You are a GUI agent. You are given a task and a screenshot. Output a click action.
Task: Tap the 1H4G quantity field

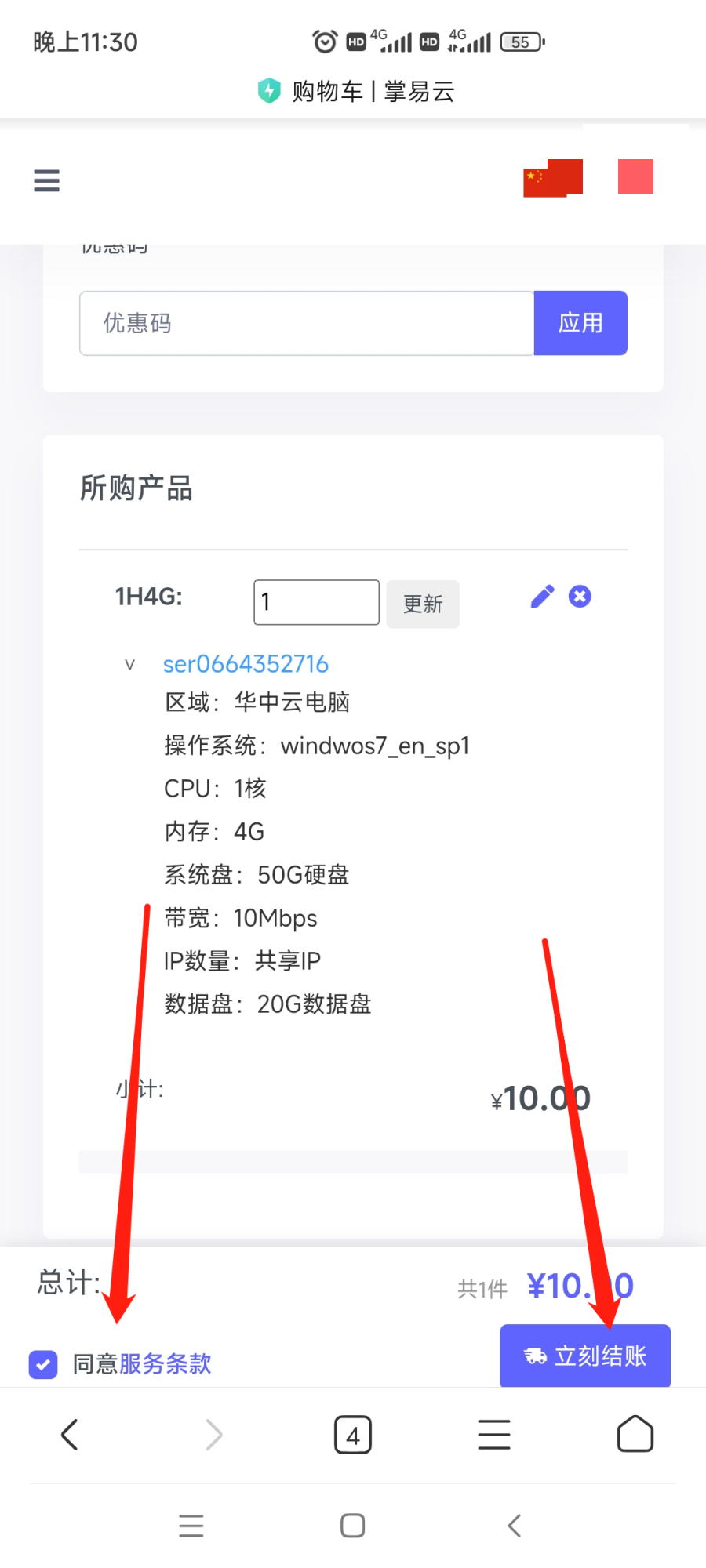pyautogui.click(x=316, y=602)
